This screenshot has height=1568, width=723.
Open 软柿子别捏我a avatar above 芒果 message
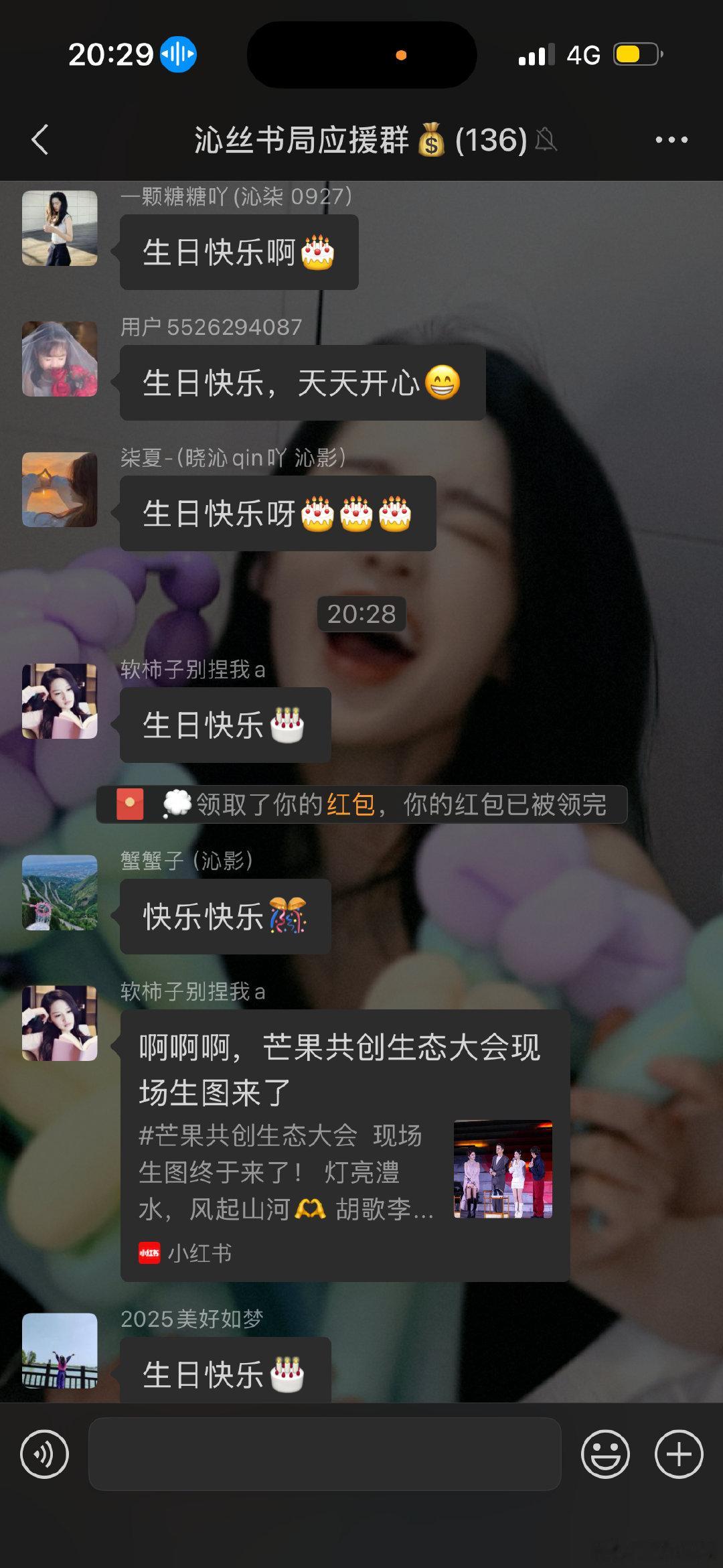[60, 1023]
